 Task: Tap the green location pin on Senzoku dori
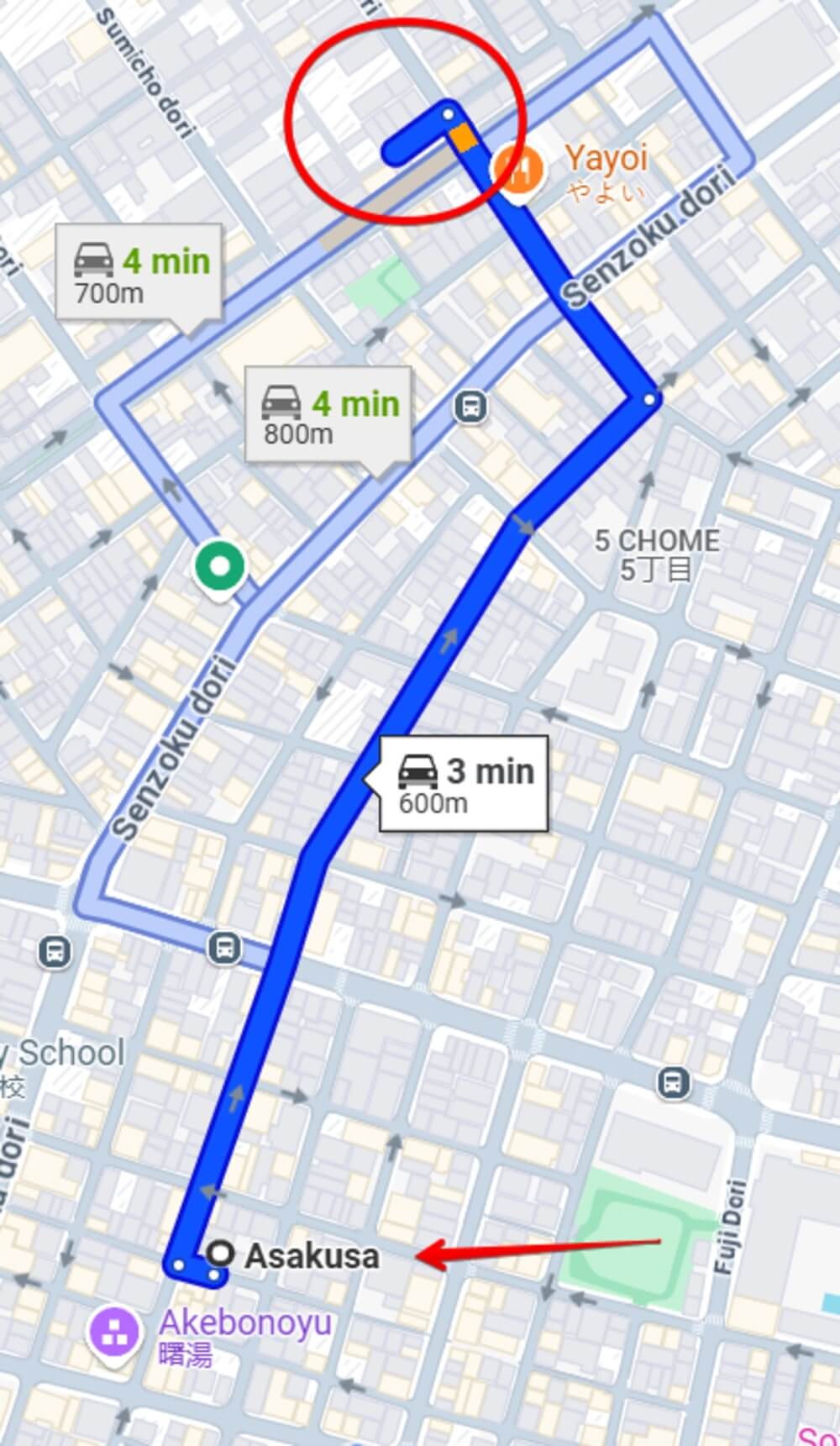tap(220, 568)
